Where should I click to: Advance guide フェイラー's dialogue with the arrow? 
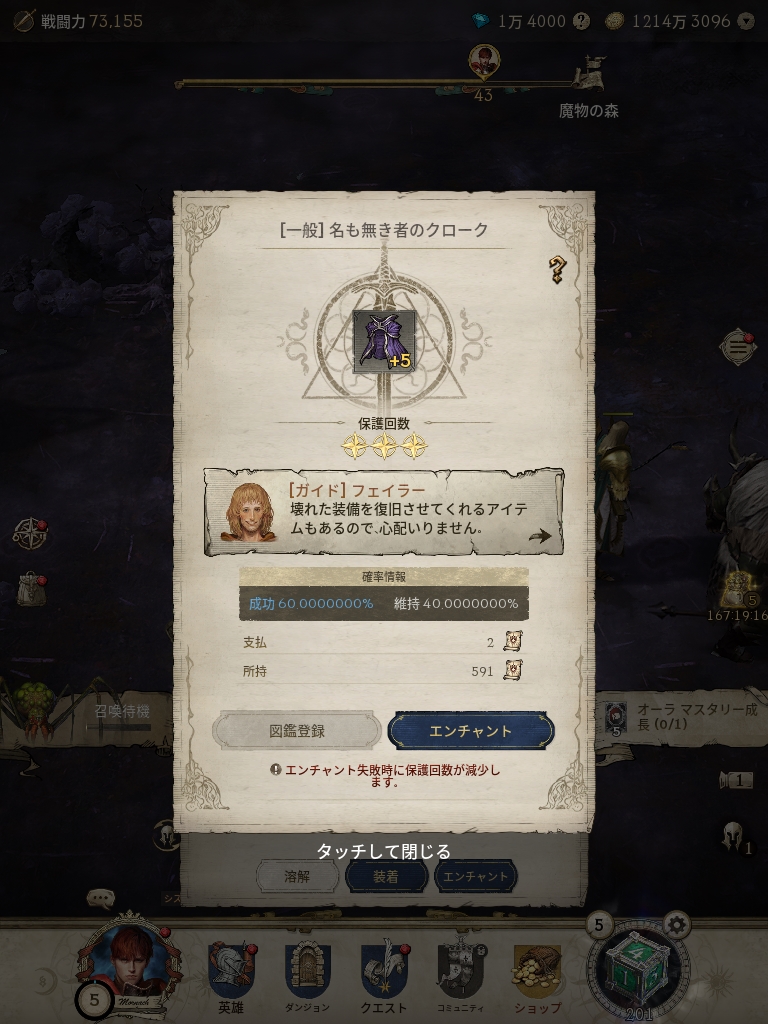click(x=539, y=536)
